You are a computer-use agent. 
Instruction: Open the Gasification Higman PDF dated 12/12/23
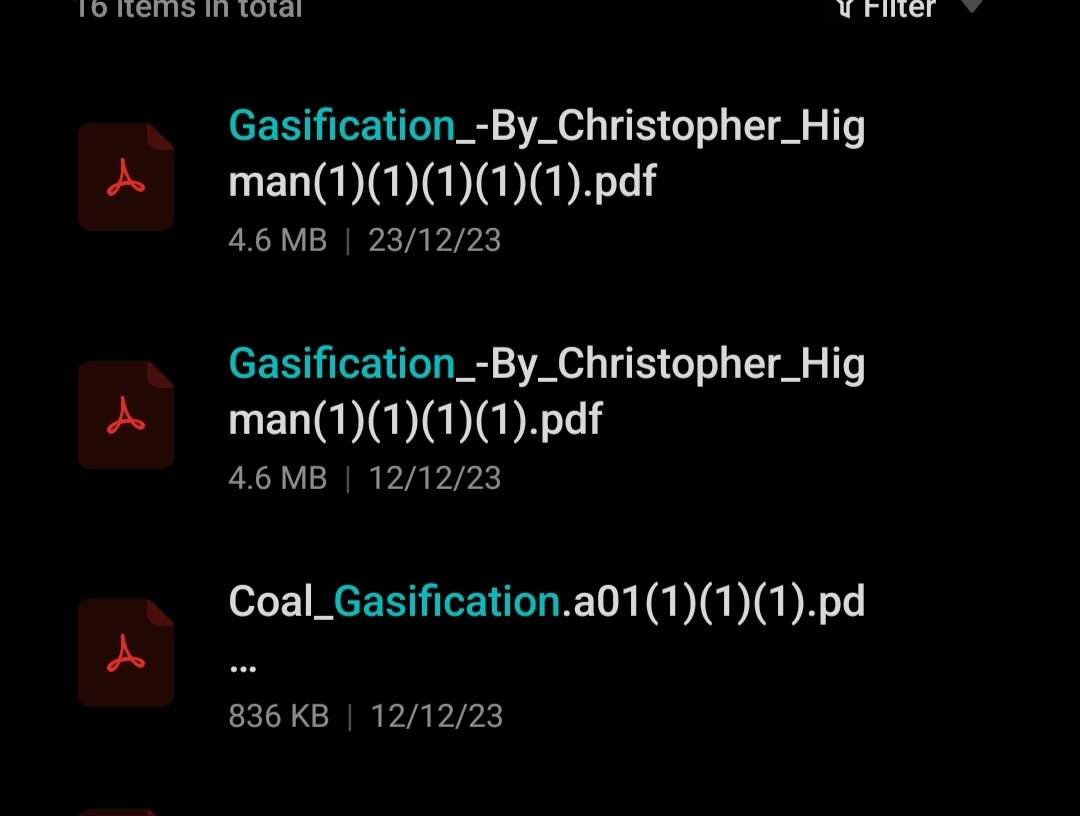(x=545, y=393)
